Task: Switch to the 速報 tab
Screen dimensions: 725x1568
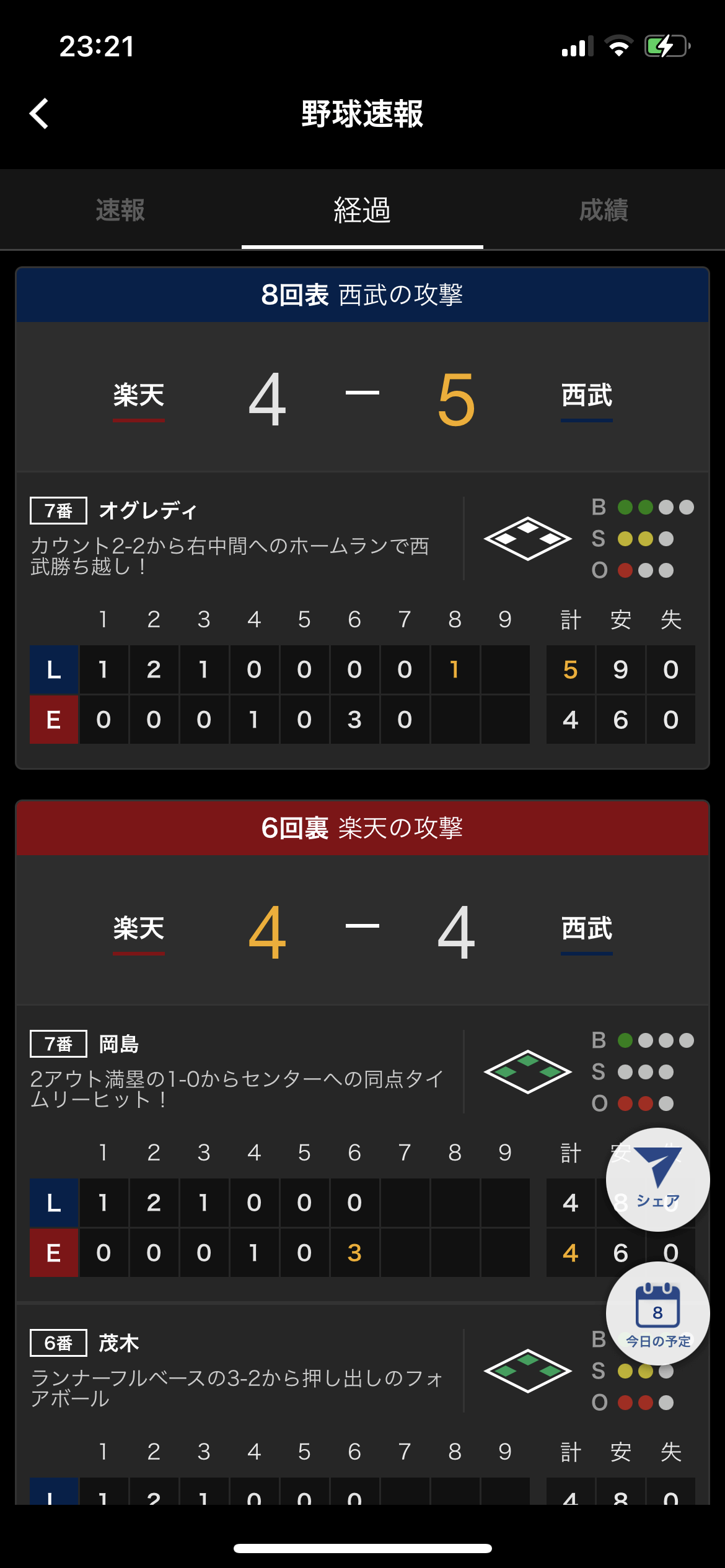Action: (x=120, y=211)
